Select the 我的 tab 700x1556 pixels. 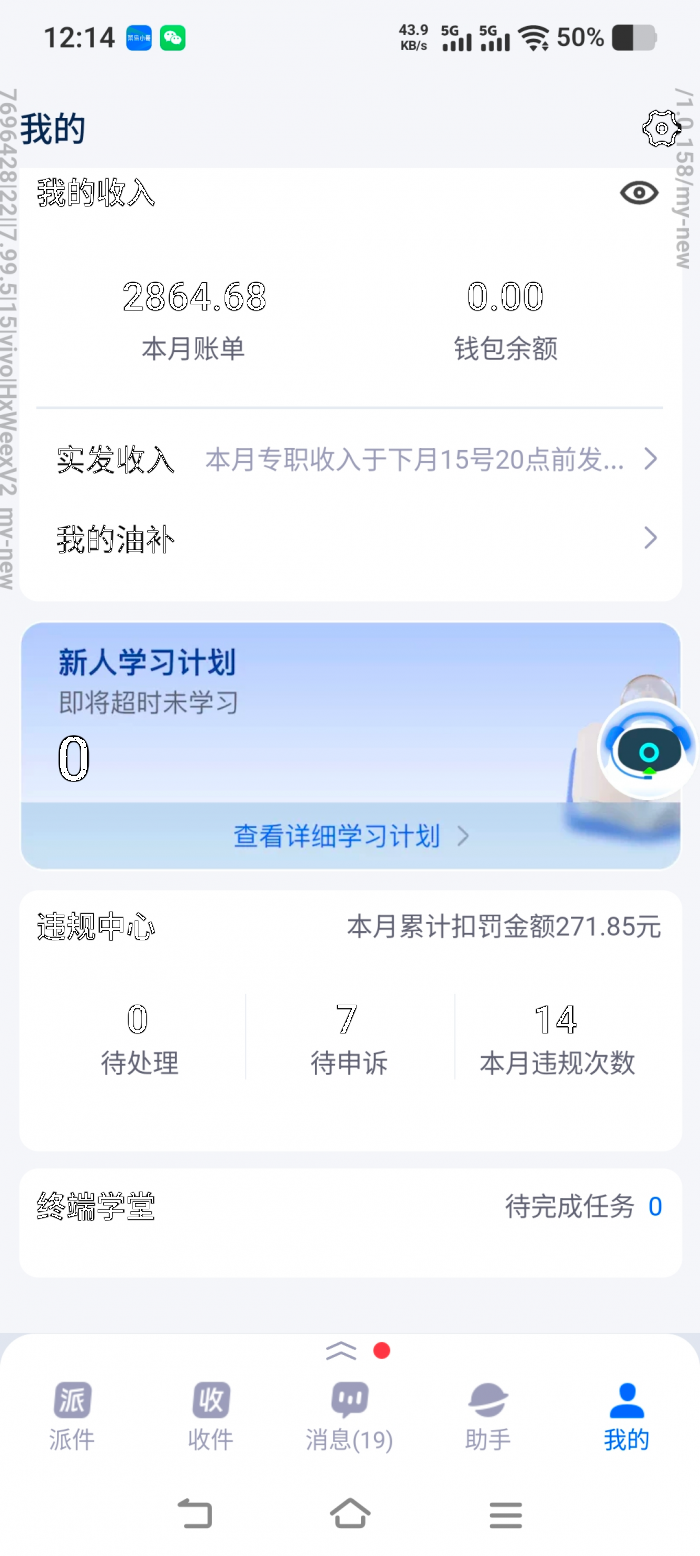627,1415
